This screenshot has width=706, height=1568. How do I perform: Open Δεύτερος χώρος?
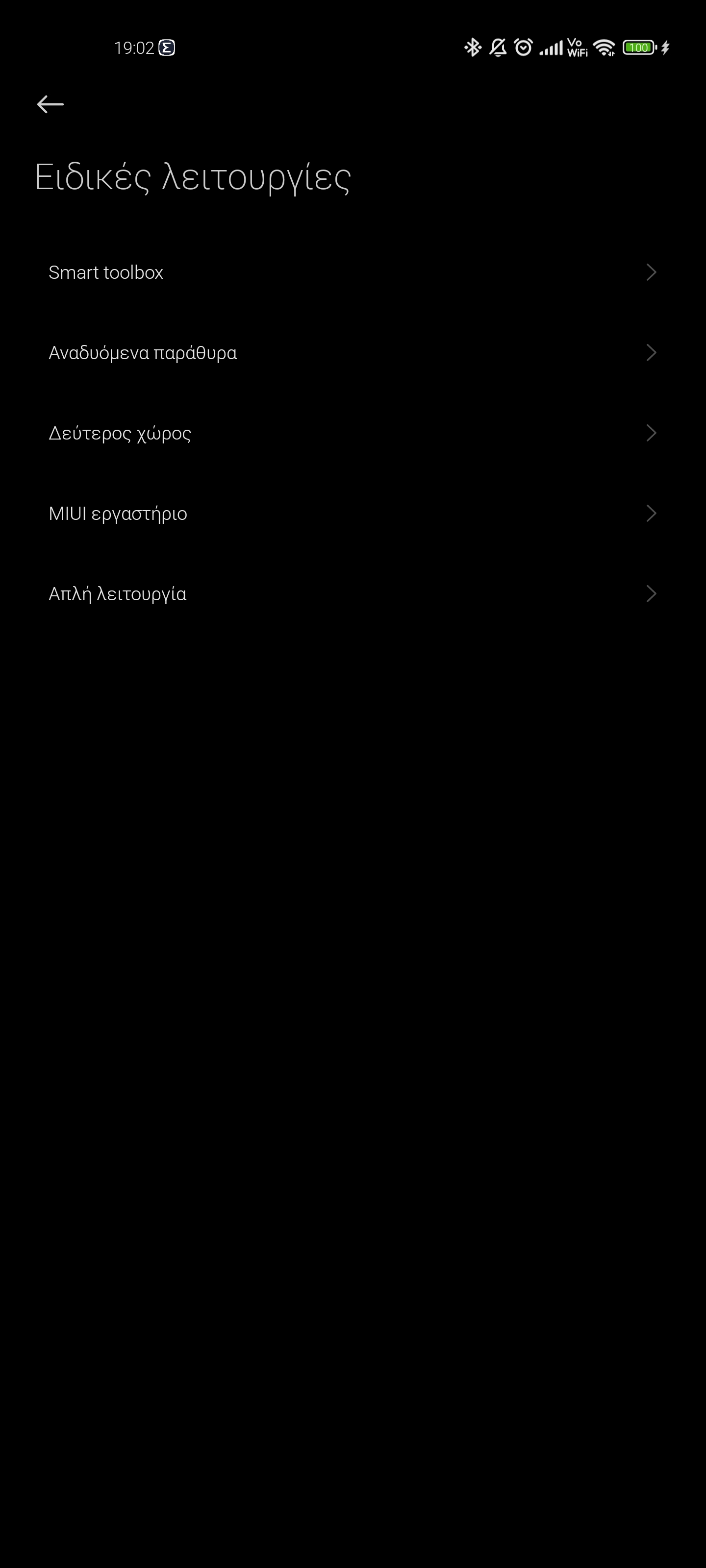tap(353, 433)
